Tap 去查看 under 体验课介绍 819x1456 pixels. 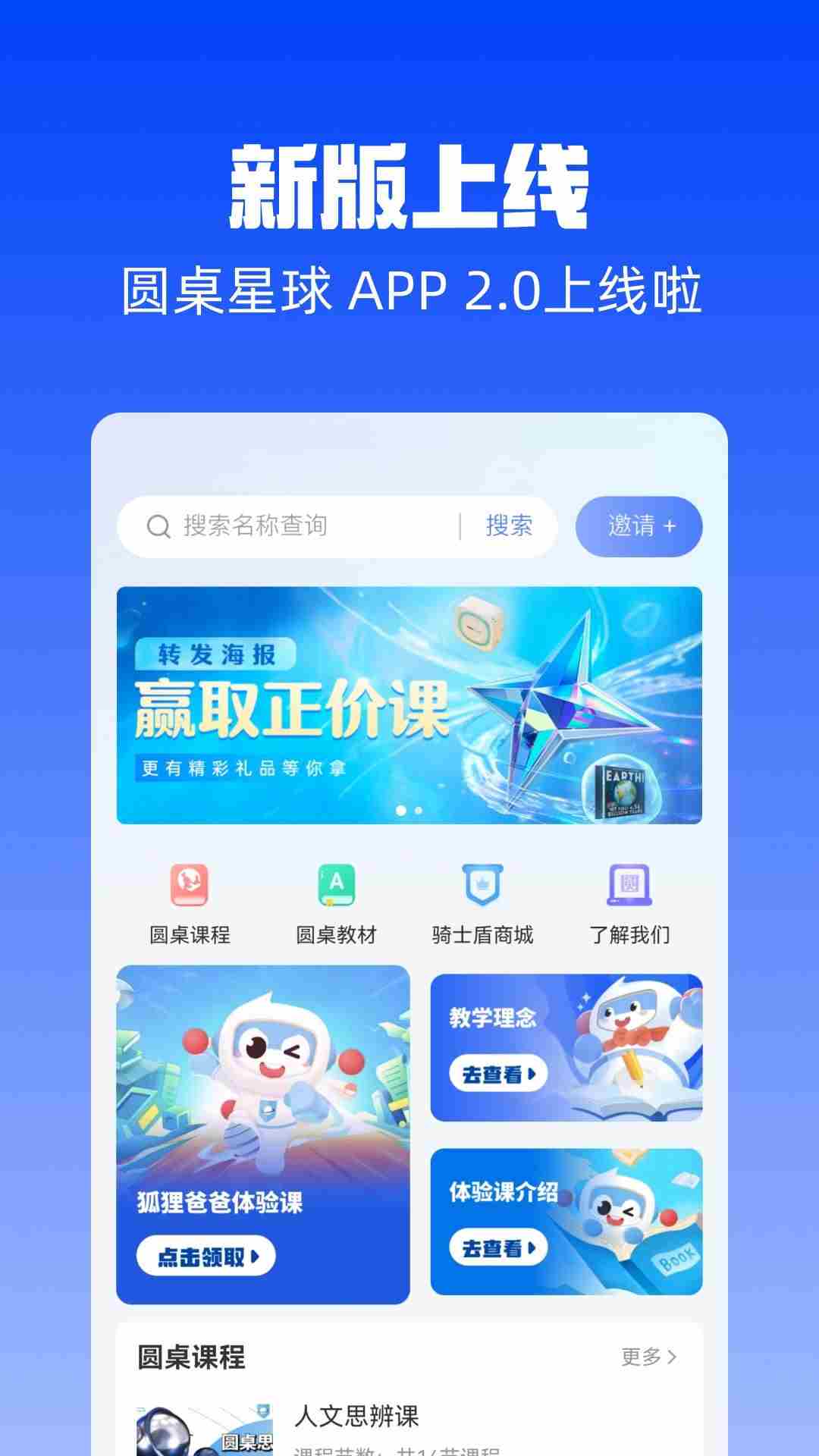tap(500, 1247)
